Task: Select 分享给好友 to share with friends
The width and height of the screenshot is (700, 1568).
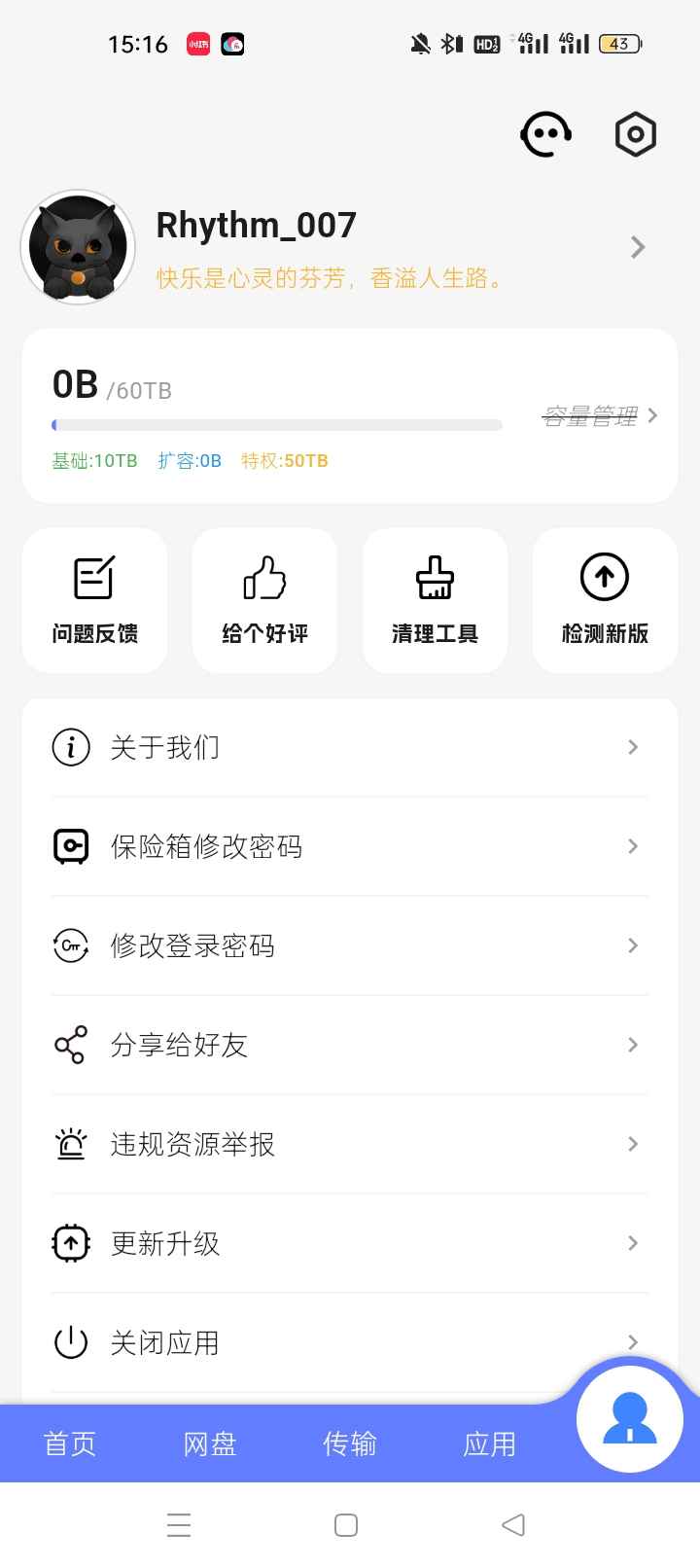Action: [x=350, y=1045]
